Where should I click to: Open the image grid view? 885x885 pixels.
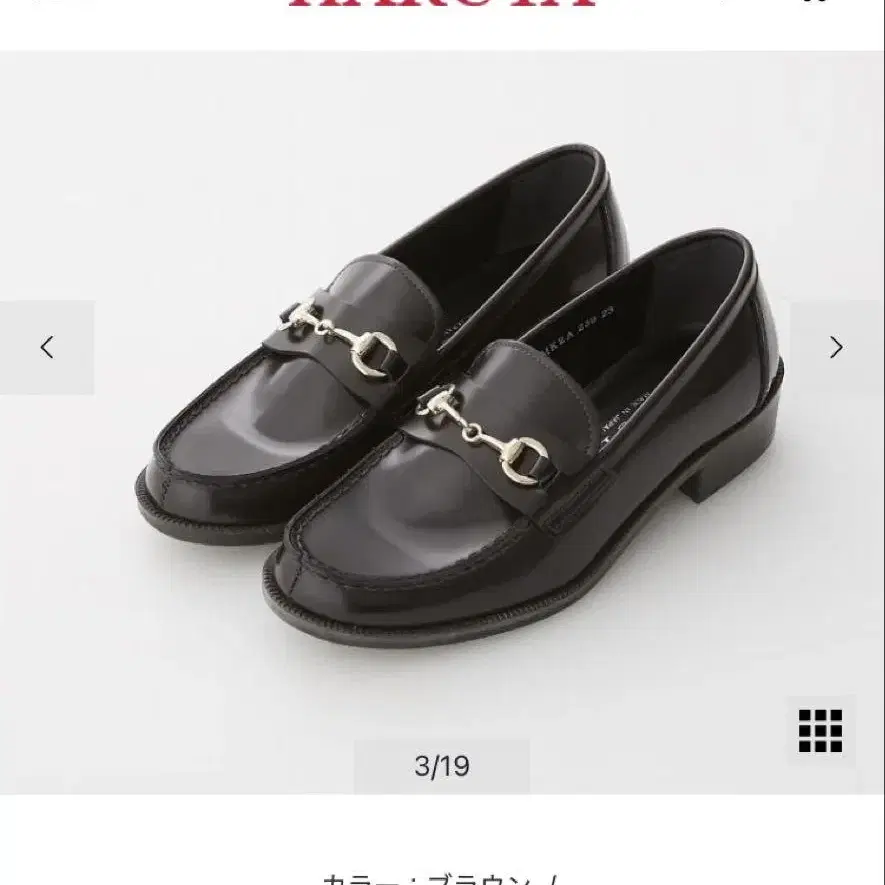(820, 730)
